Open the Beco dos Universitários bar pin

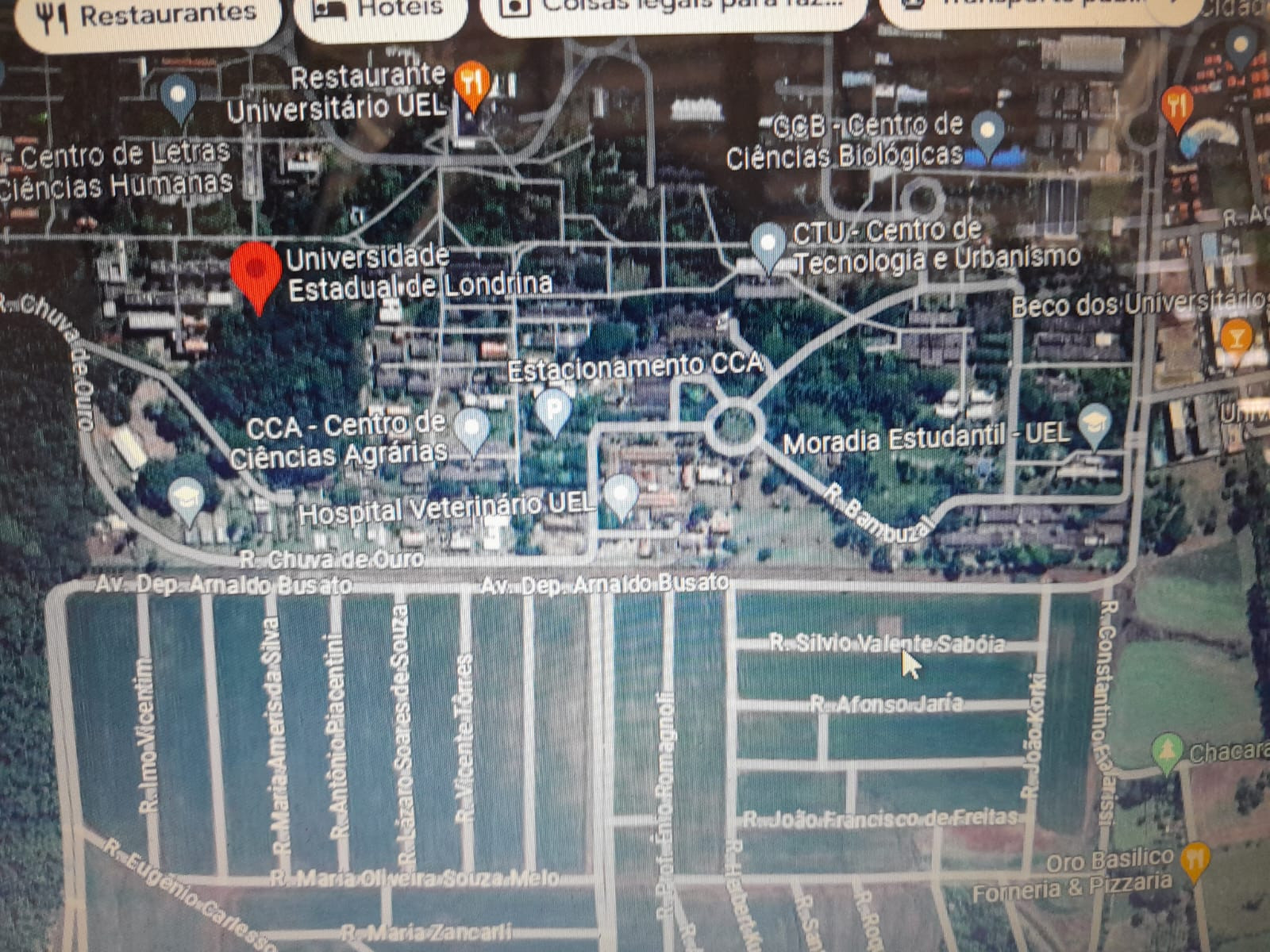(x=1234, y=338)
